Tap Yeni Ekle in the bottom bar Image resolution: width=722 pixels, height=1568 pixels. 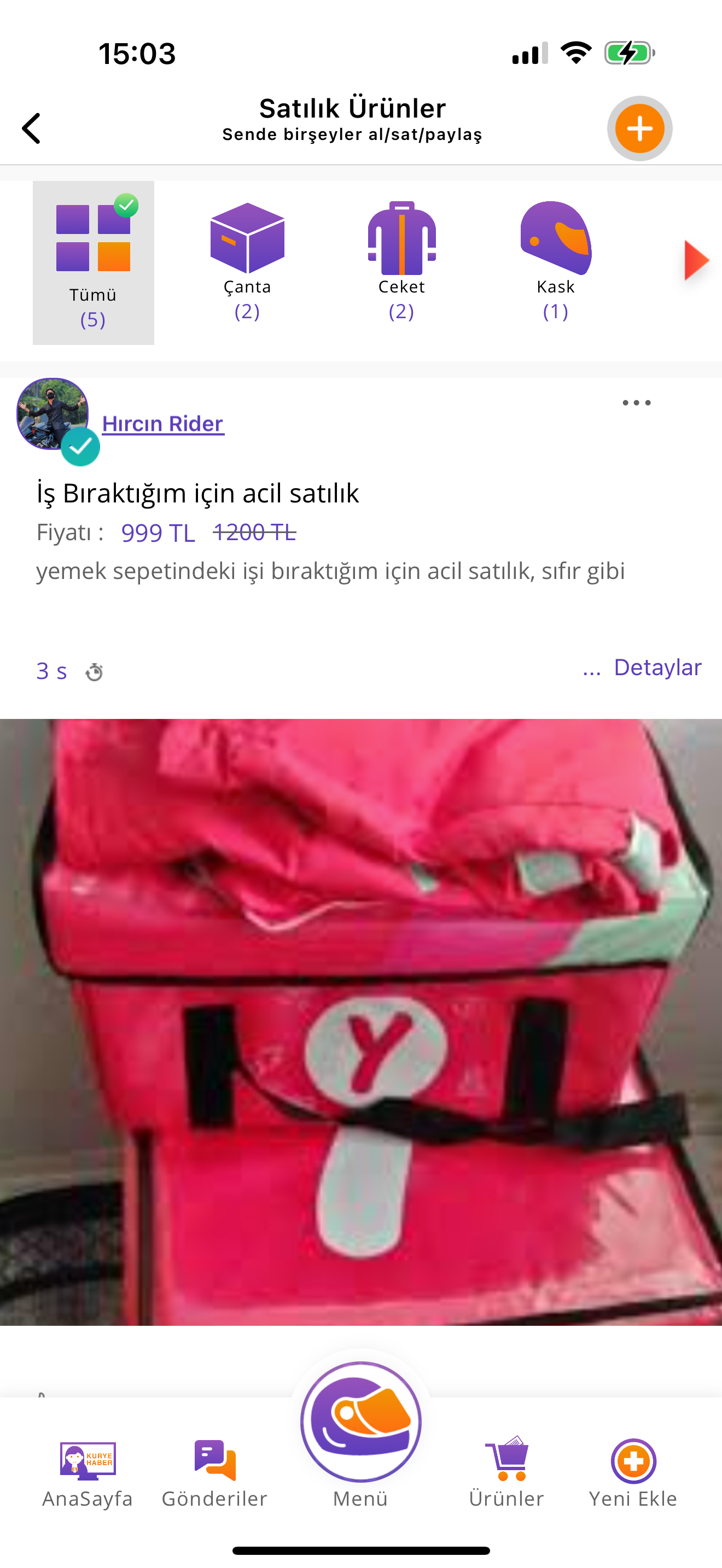coord(633,1472)
